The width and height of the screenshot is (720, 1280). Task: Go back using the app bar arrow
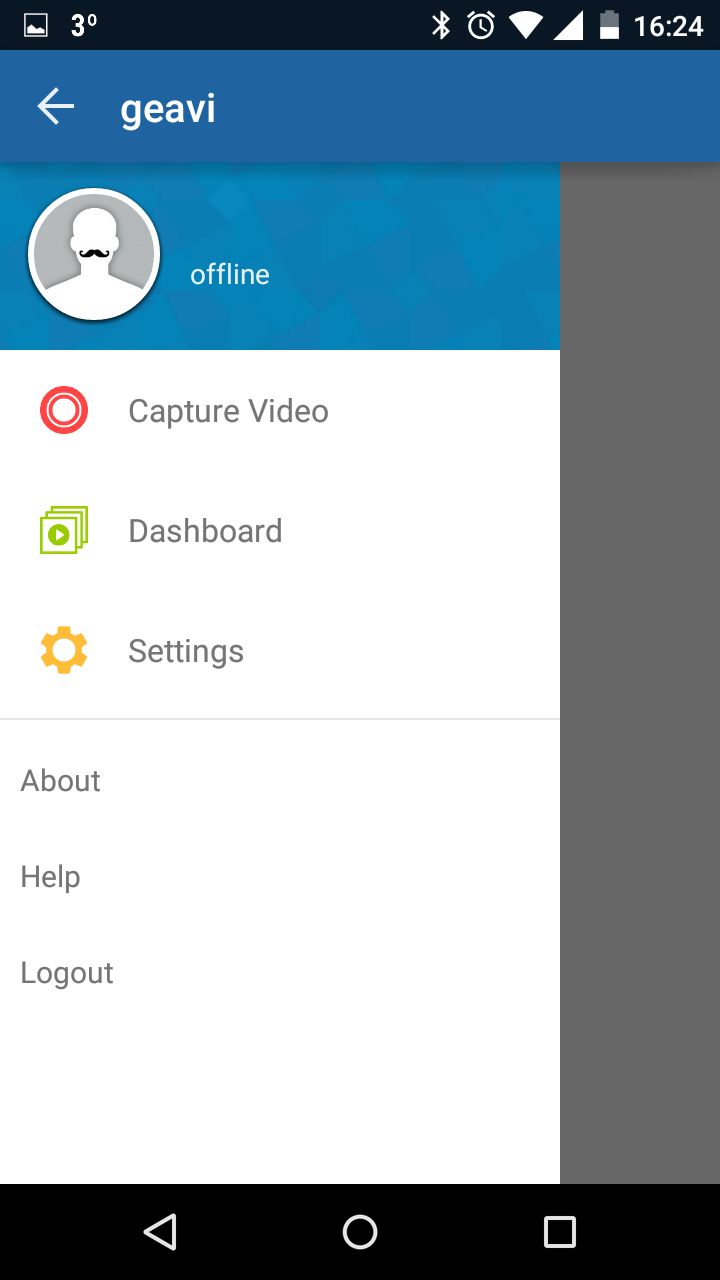(56, 106)
